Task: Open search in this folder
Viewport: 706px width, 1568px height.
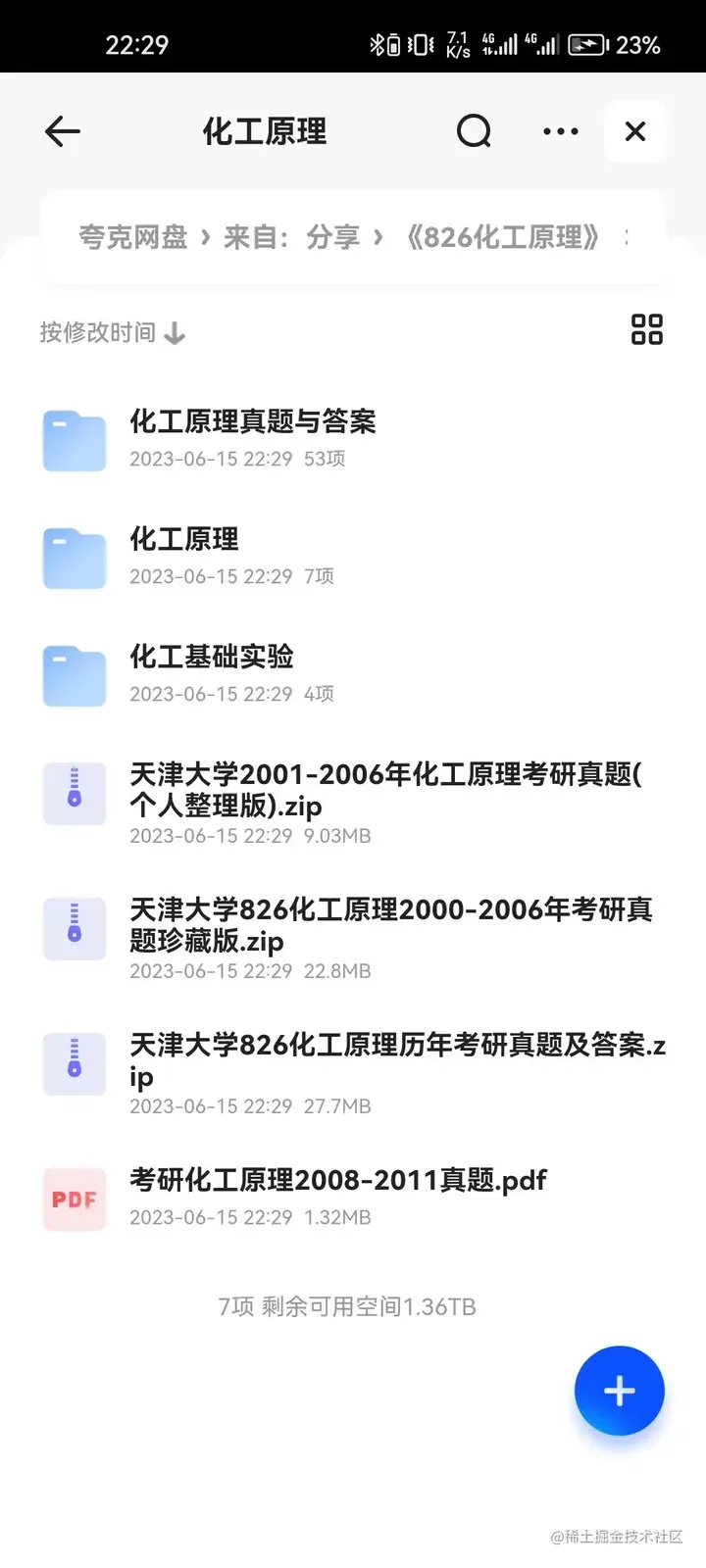Action: (474, 131)
